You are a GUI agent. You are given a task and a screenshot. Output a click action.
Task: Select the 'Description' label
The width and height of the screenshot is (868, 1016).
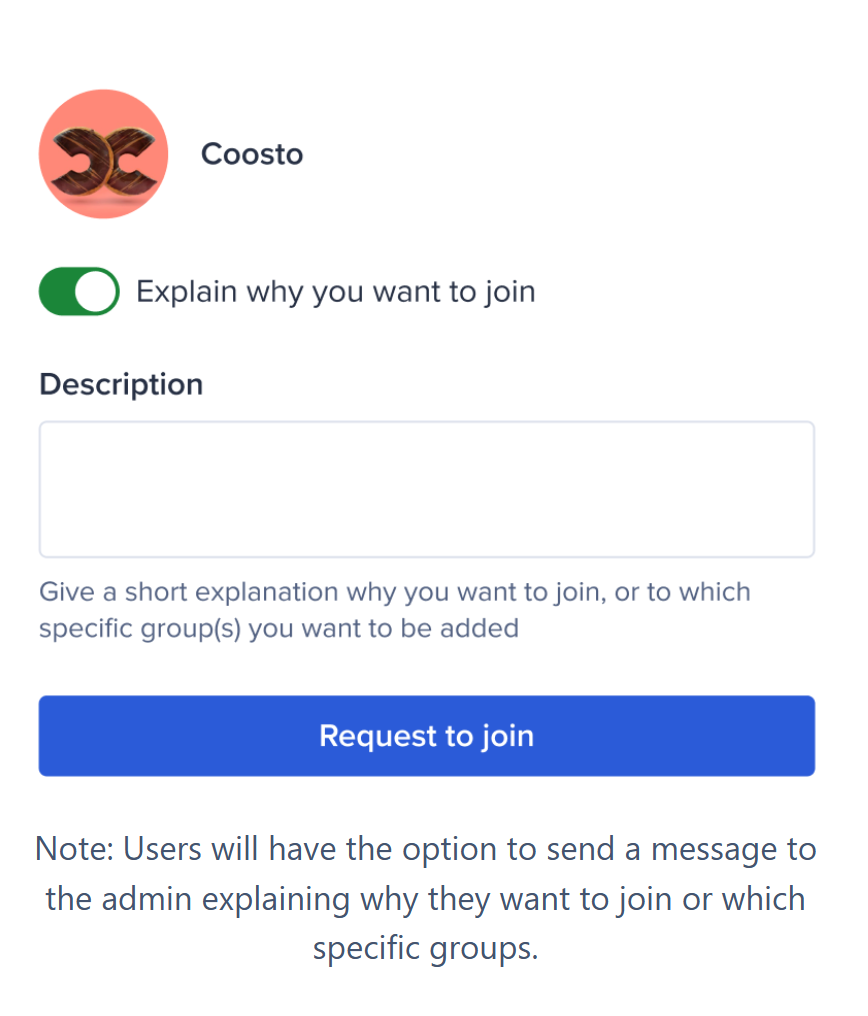coord(120,384)
